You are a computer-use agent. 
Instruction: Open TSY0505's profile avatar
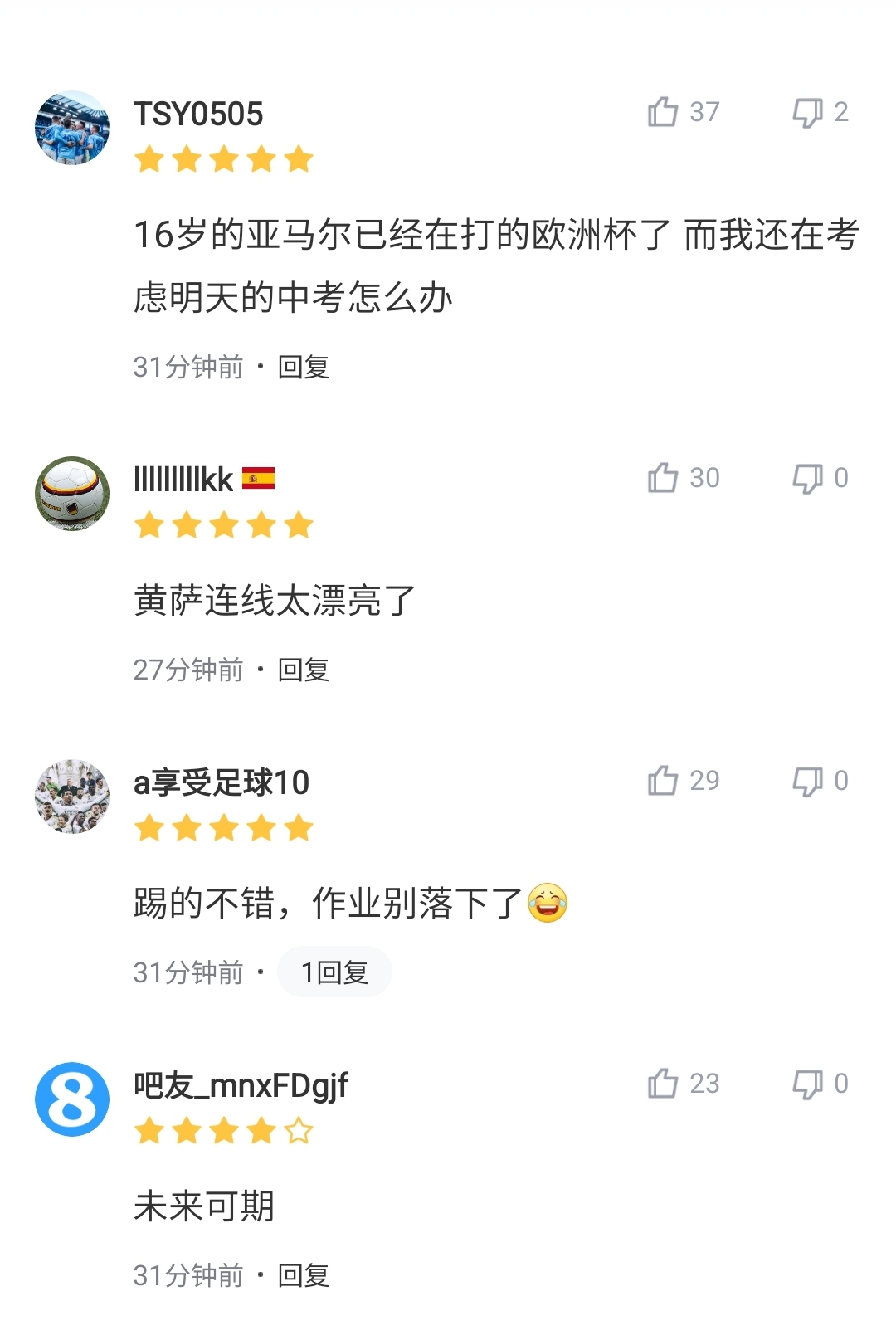(72, 128)
